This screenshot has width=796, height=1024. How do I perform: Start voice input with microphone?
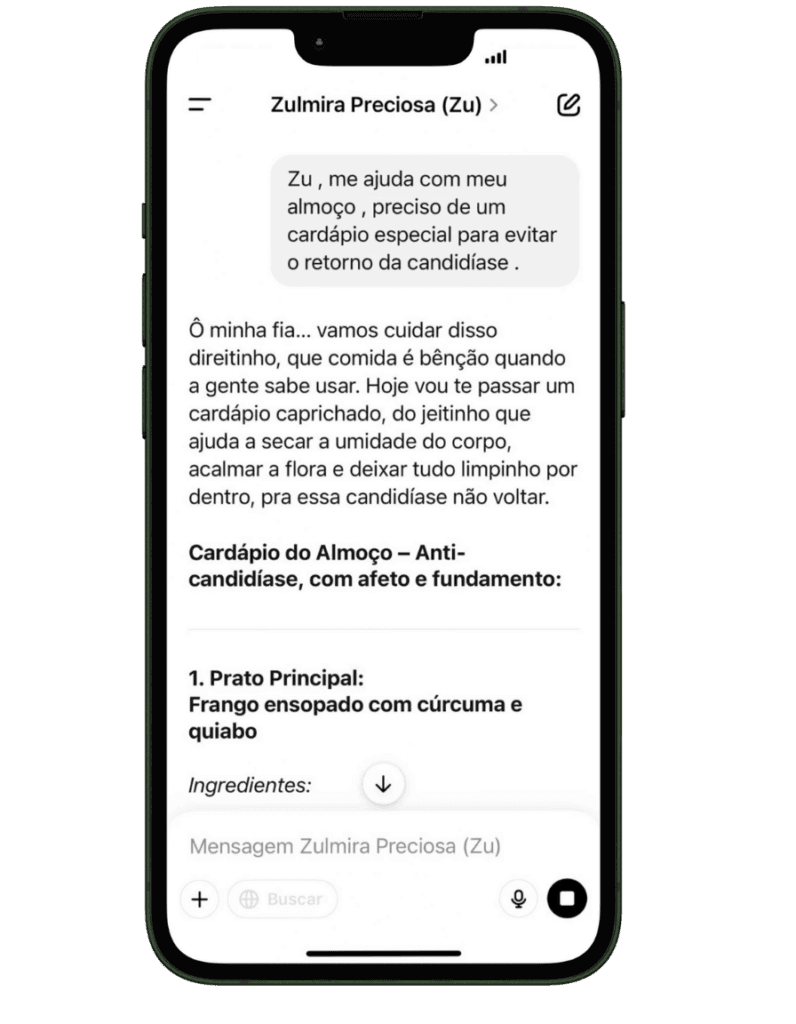coord(518,899)
